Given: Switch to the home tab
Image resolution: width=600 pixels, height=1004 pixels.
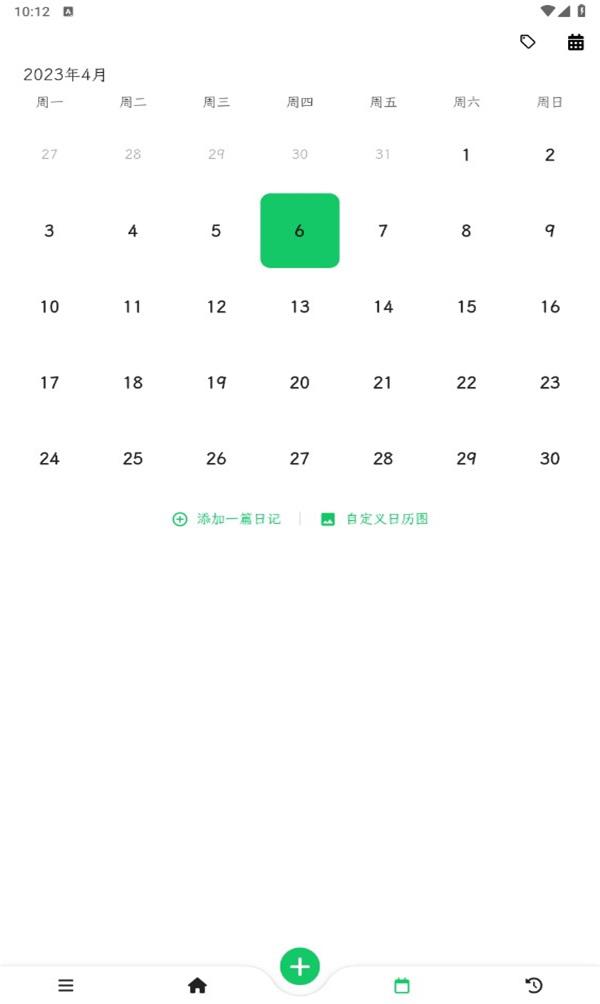Looking at the screenshot, I should tap(197, 985).
